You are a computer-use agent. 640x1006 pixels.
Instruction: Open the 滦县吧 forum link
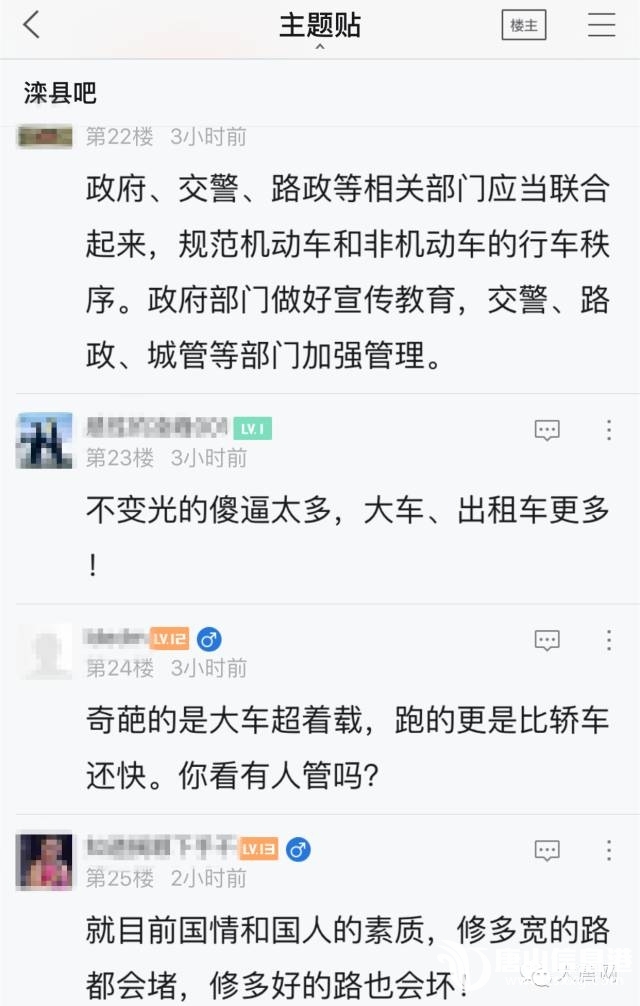[60, 94]
